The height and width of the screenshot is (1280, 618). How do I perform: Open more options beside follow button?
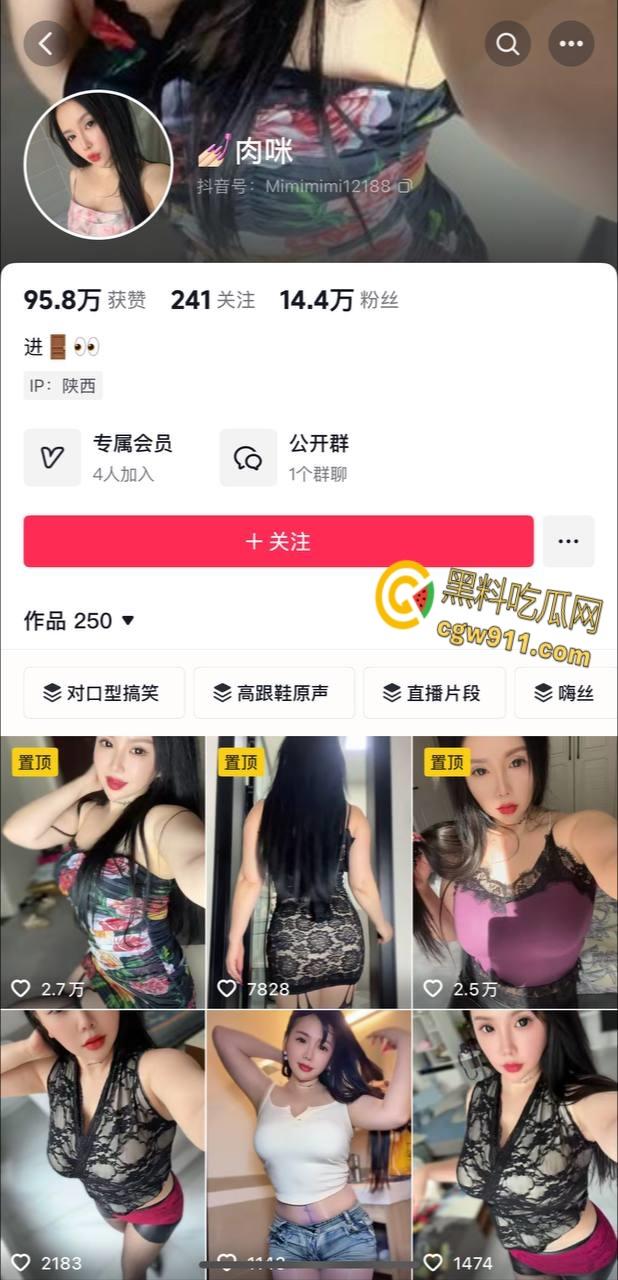(x=568, y=541)
